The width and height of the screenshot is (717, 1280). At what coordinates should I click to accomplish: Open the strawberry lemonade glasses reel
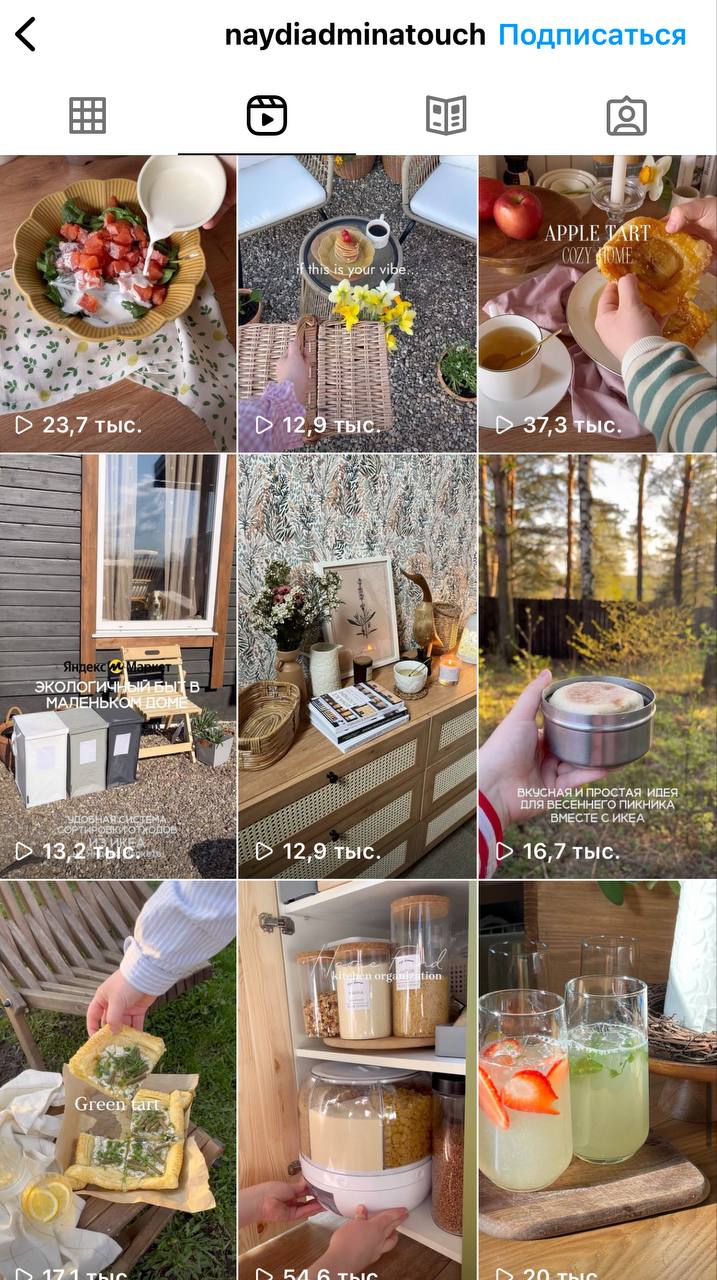(597, 1080)
